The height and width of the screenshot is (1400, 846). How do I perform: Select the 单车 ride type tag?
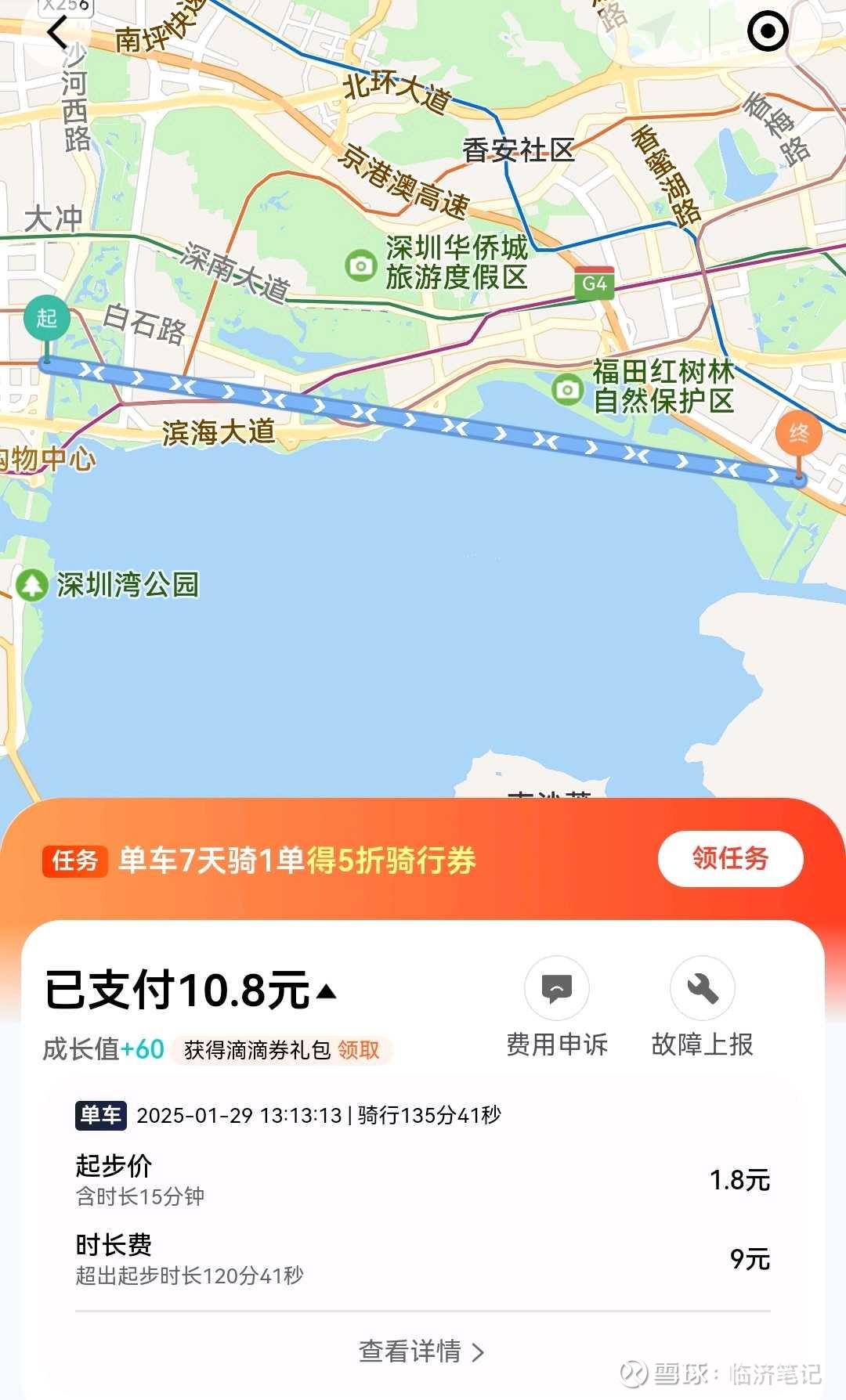[x=99, y=1117]
